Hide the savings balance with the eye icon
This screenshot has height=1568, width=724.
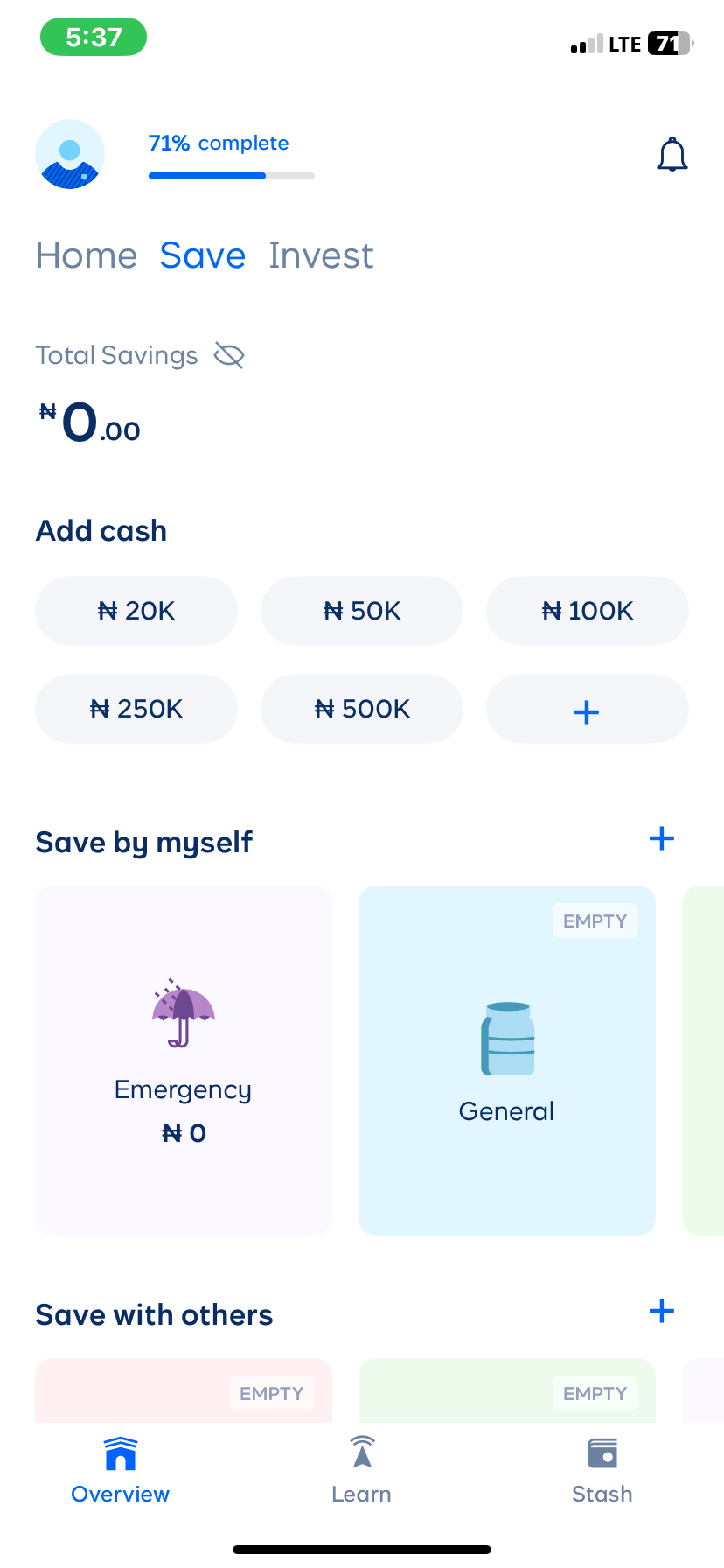pyautogui.click(x=227, y=355)
